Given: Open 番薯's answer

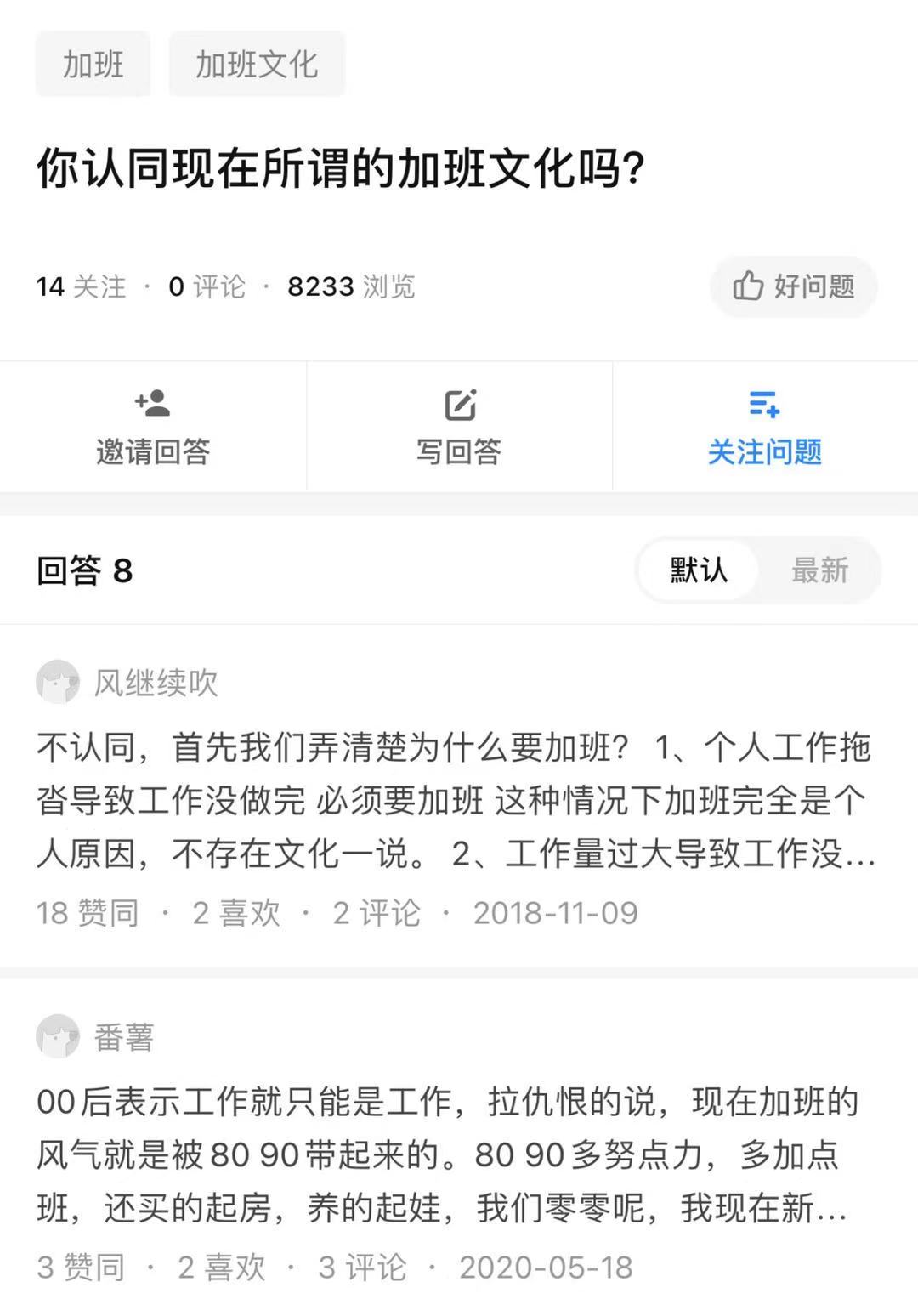Looking at the screenshot, I should [447, 1154].
